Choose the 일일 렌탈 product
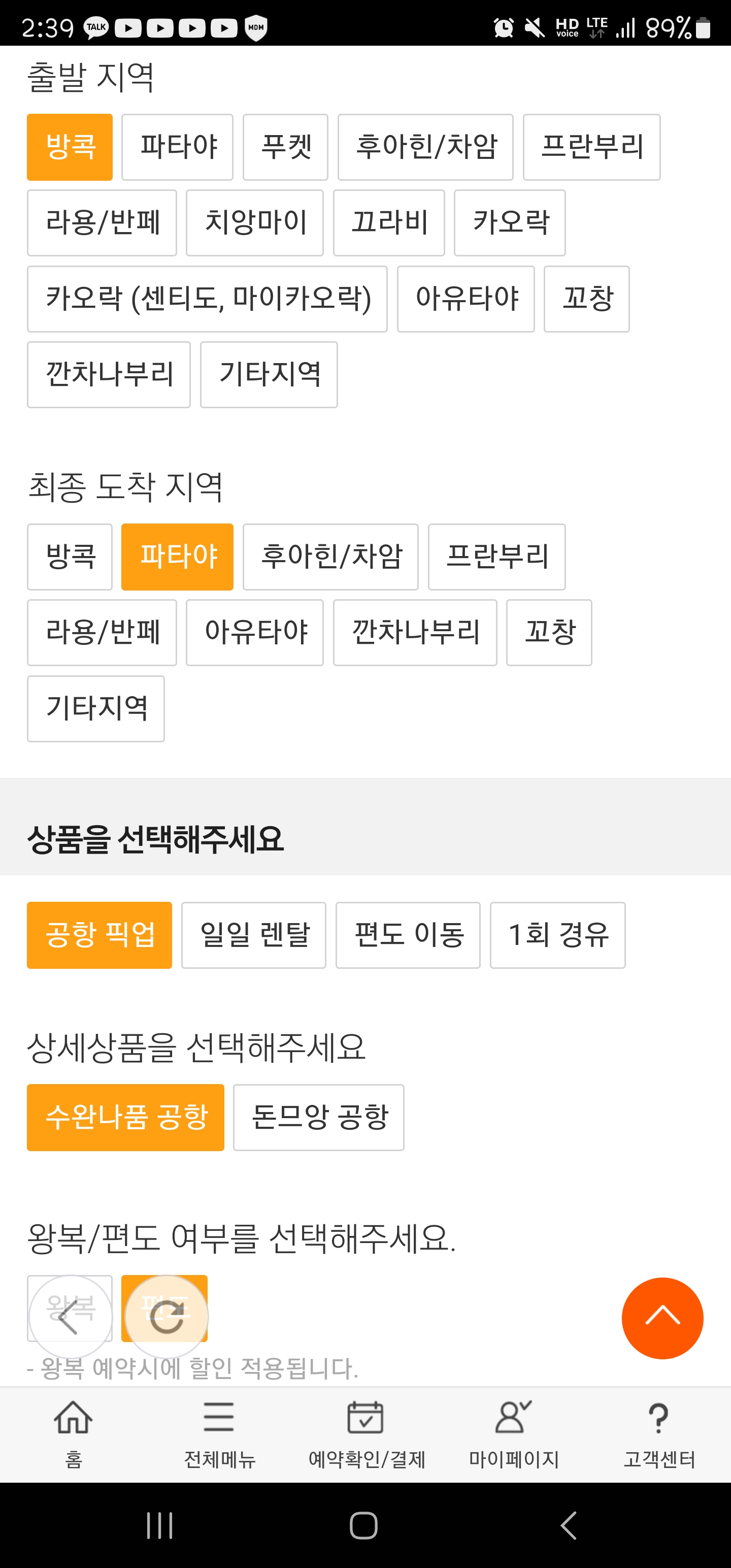Image resolution: width=731 pixels, height=1568 pixels. 254,935
